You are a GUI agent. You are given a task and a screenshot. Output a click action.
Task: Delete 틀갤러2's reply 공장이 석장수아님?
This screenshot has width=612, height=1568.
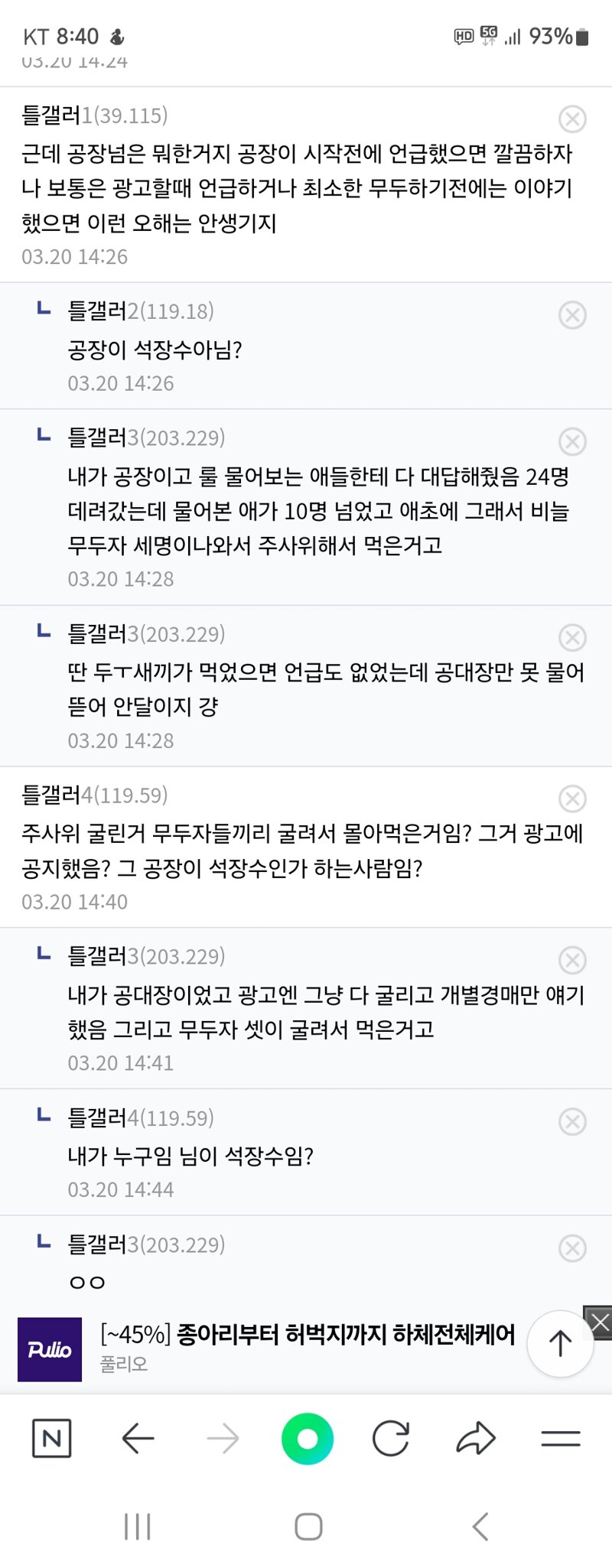tap(571, 315)
